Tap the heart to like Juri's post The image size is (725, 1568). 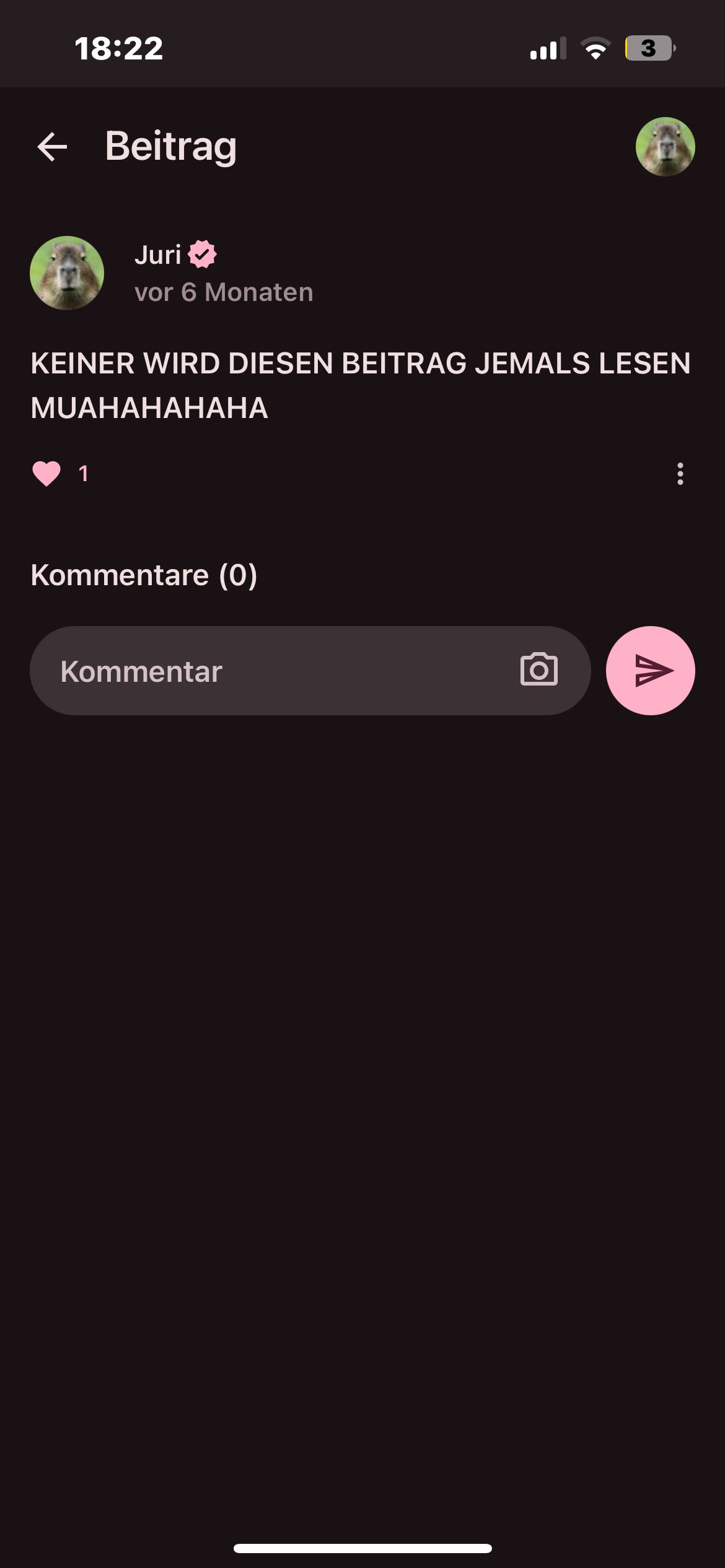coord(46,474)
